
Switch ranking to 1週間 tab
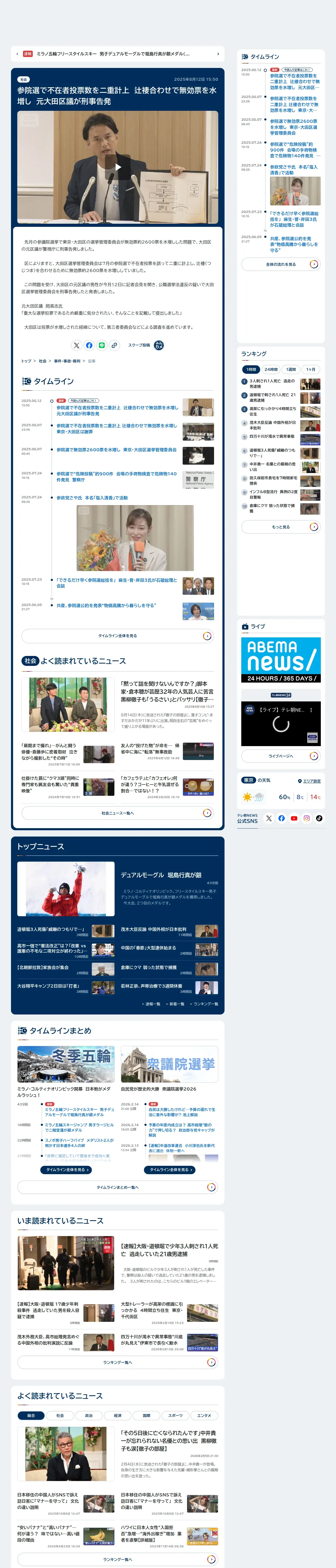[291, 370]
